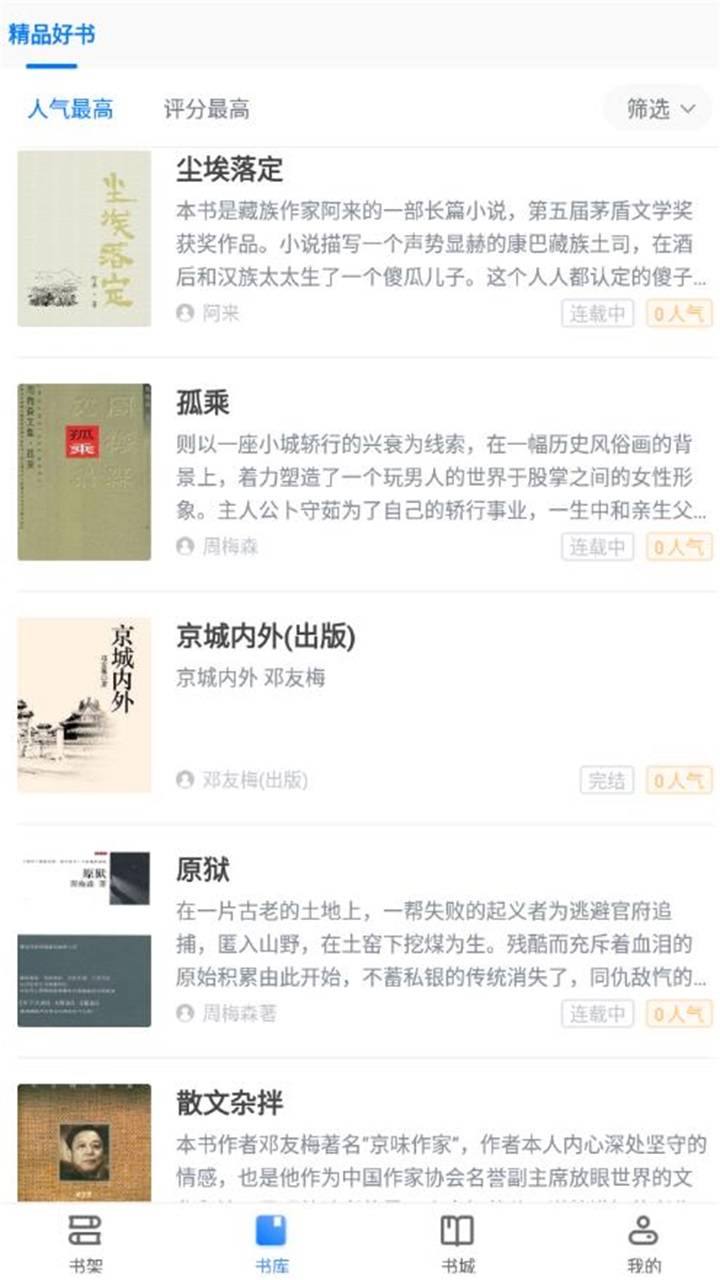Click the truncated description ellipsis for 原狱
The height and width of the screenshot is (1280, 720).
click(x=700, y=981)
